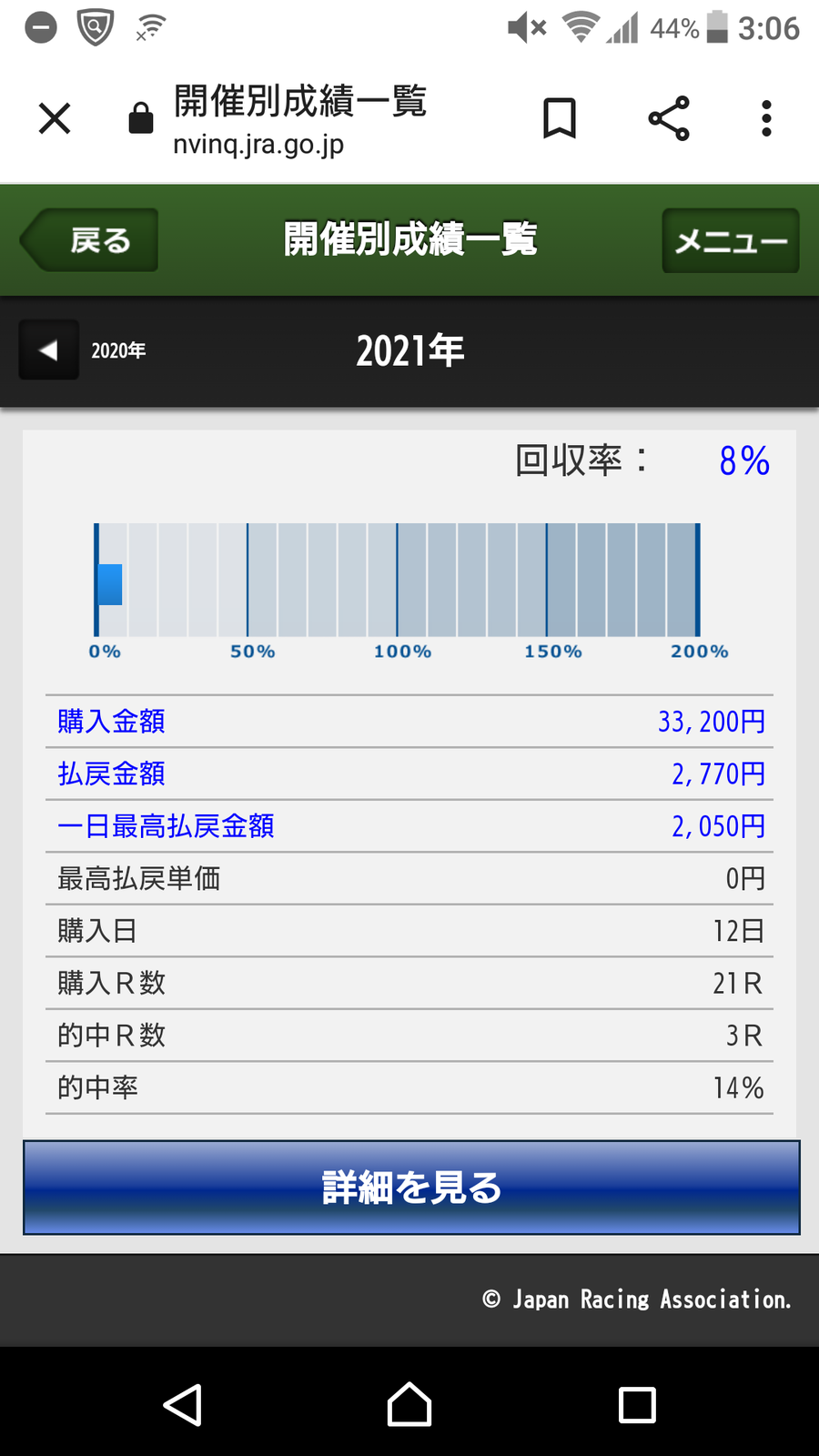Open the メニュー menu

[730, 241]
